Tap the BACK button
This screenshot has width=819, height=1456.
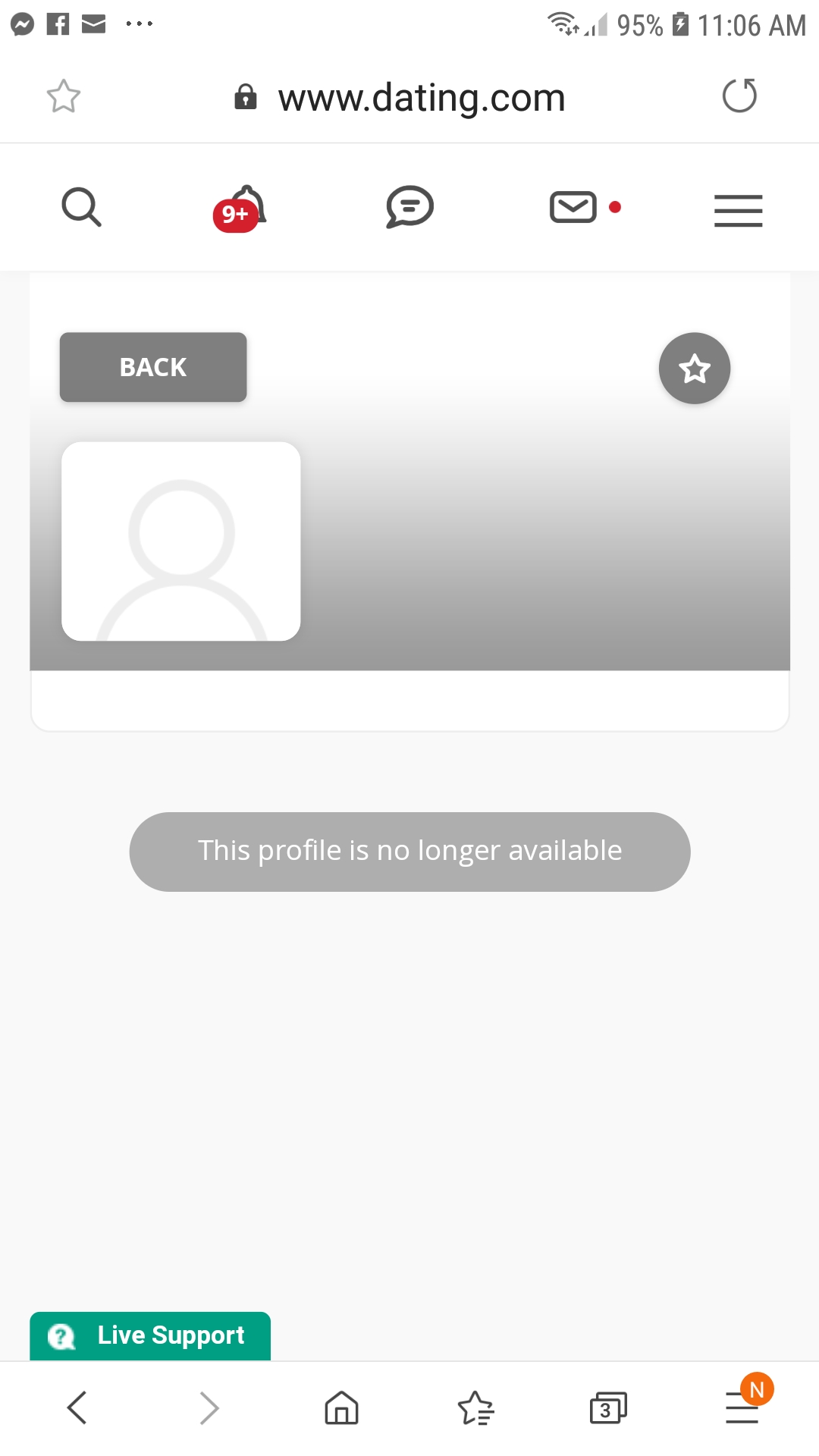(x=153, y=367)
